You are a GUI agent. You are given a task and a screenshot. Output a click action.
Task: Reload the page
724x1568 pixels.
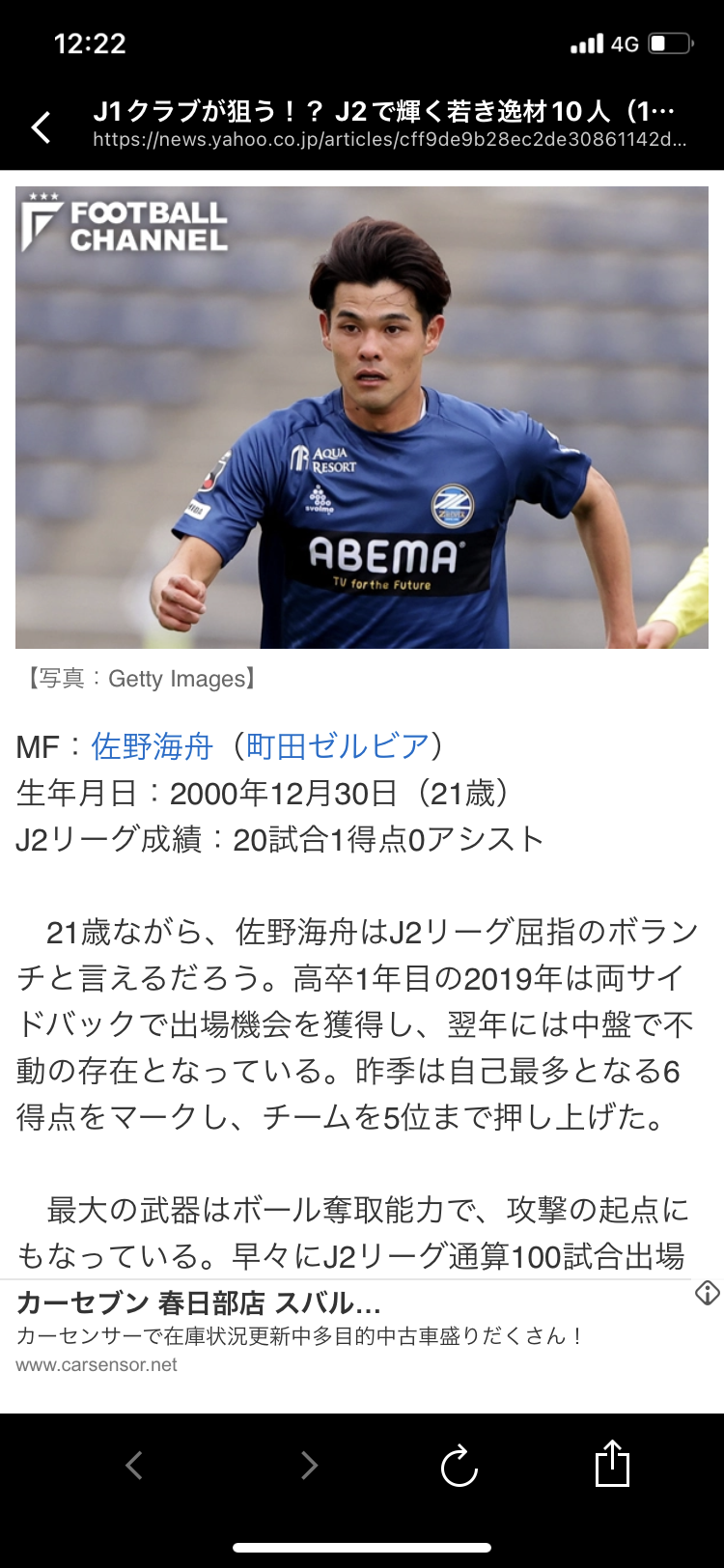(x=459, y=1466)
